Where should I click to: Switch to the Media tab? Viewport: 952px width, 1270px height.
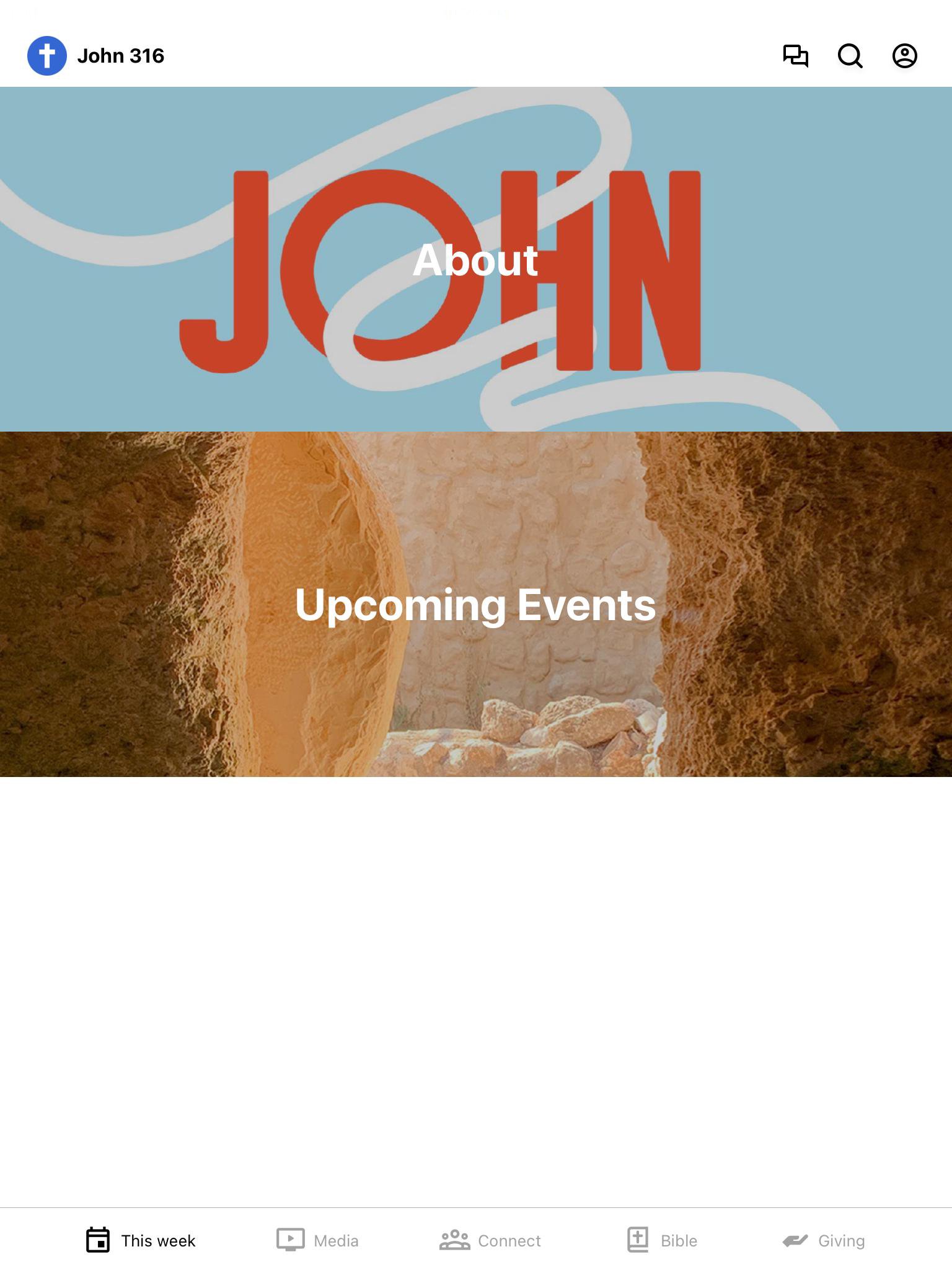[x=317, y=1240]
